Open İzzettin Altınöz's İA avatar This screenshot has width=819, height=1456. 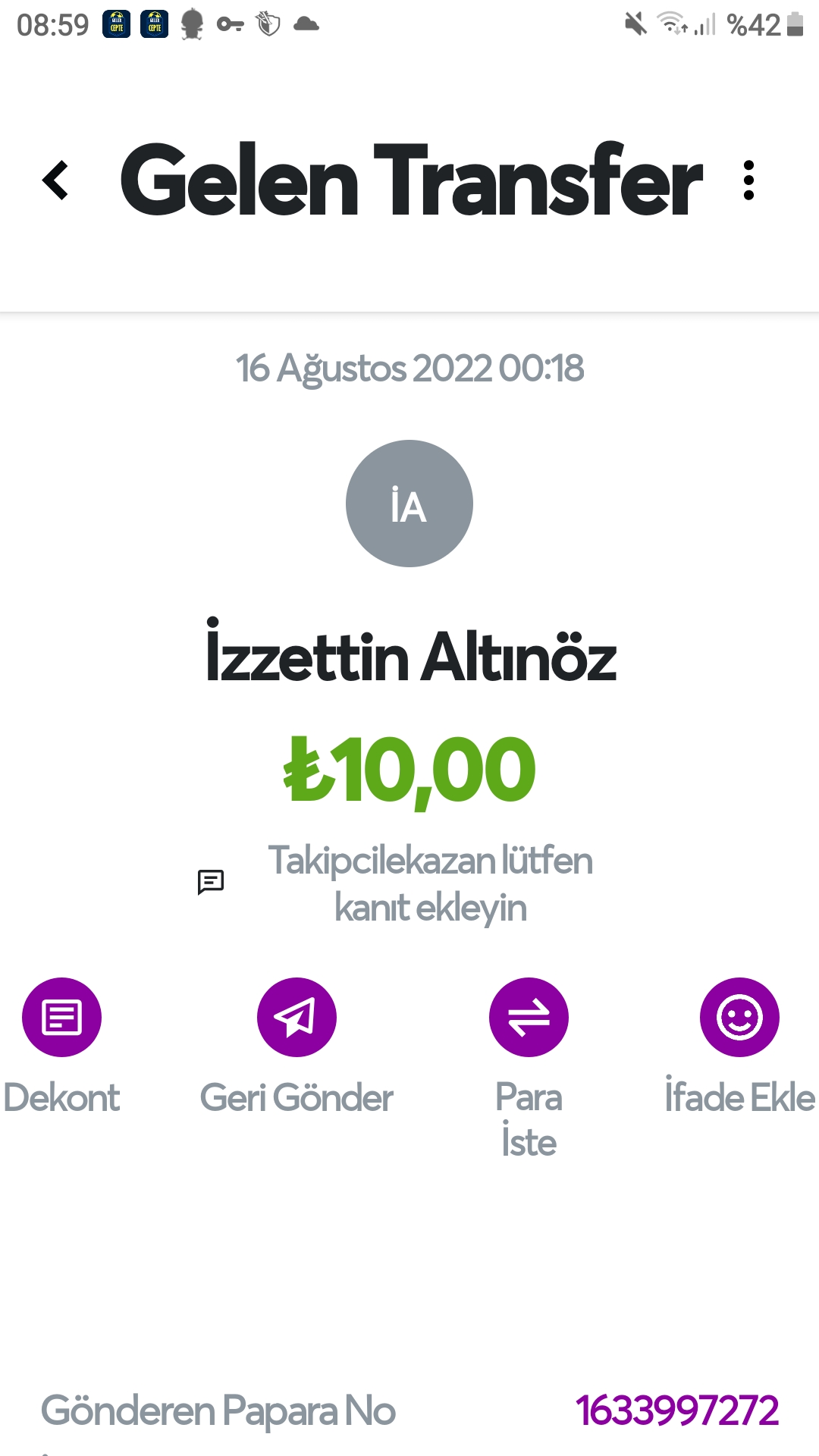[409, 504]
